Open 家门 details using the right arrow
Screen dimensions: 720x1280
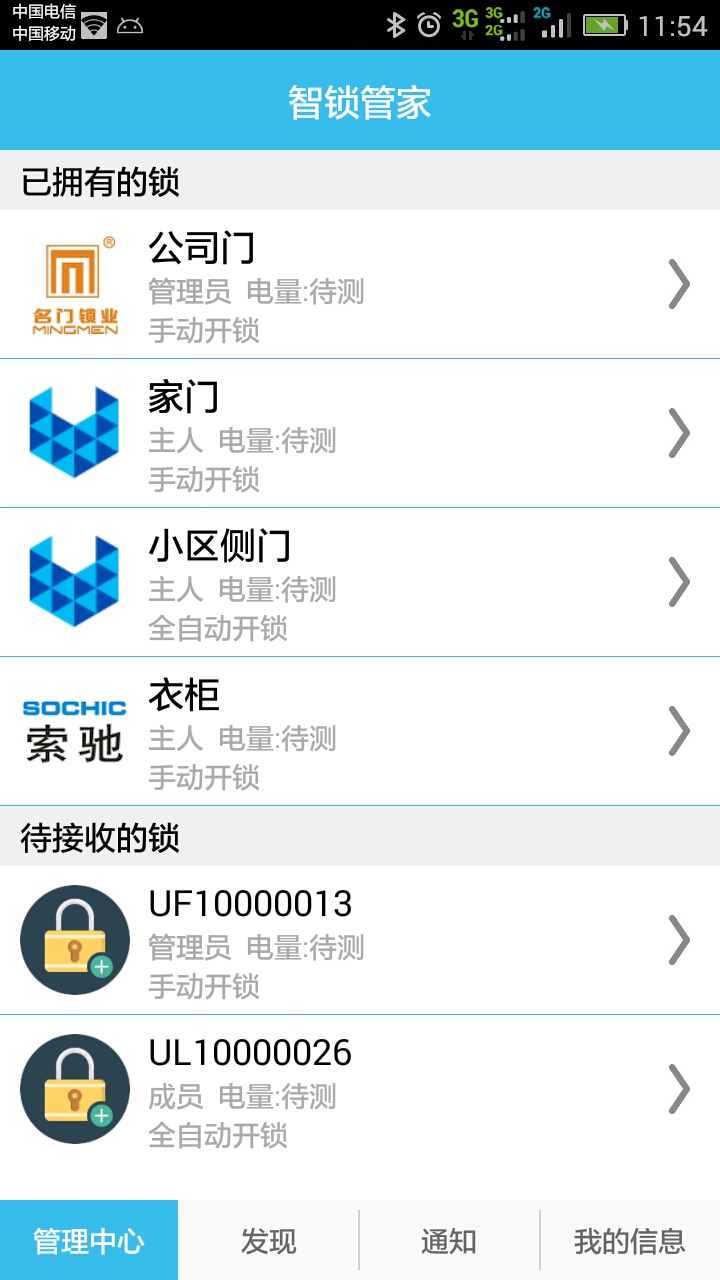pos(680,432)
